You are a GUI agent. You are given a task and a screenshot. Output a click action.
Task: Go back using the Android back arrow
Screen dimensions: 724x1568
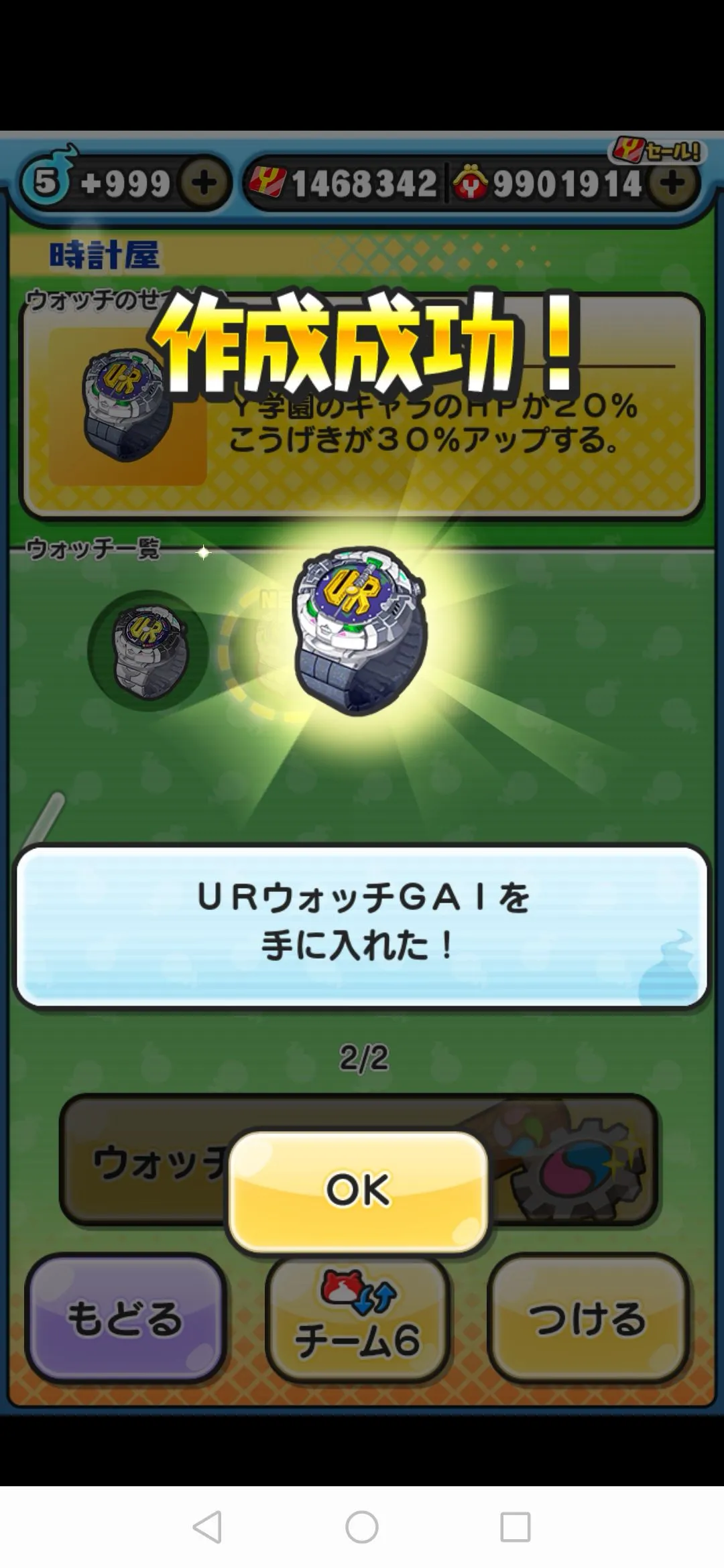click(x=207, y=1527)
